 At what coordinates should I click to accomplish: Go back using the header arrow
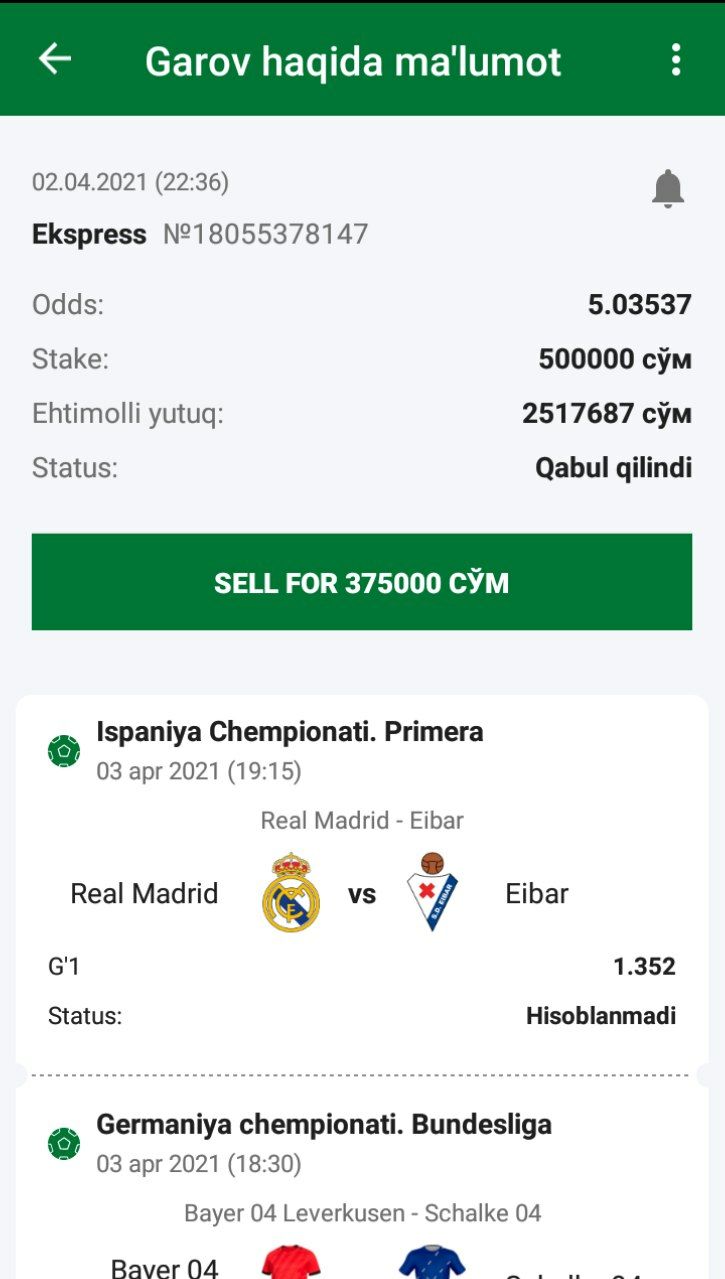coord(55,59)
